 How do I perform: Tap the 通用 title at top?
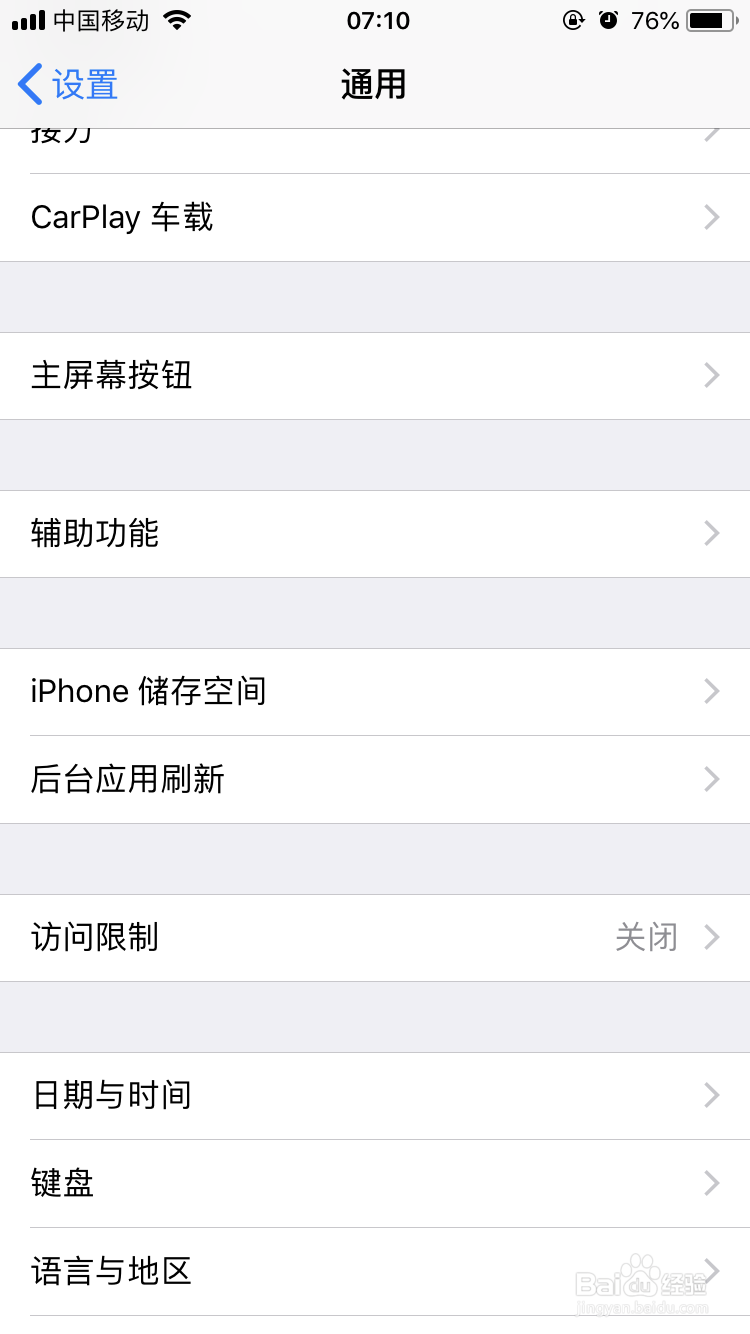tap(375, 85)
